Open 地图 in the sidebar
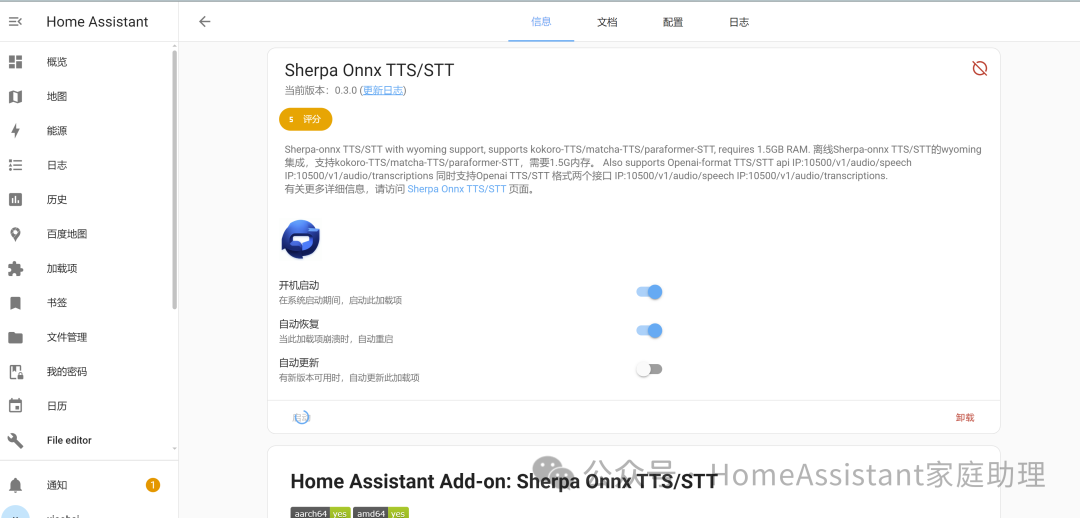1080x518 pixels. [57, 97]
